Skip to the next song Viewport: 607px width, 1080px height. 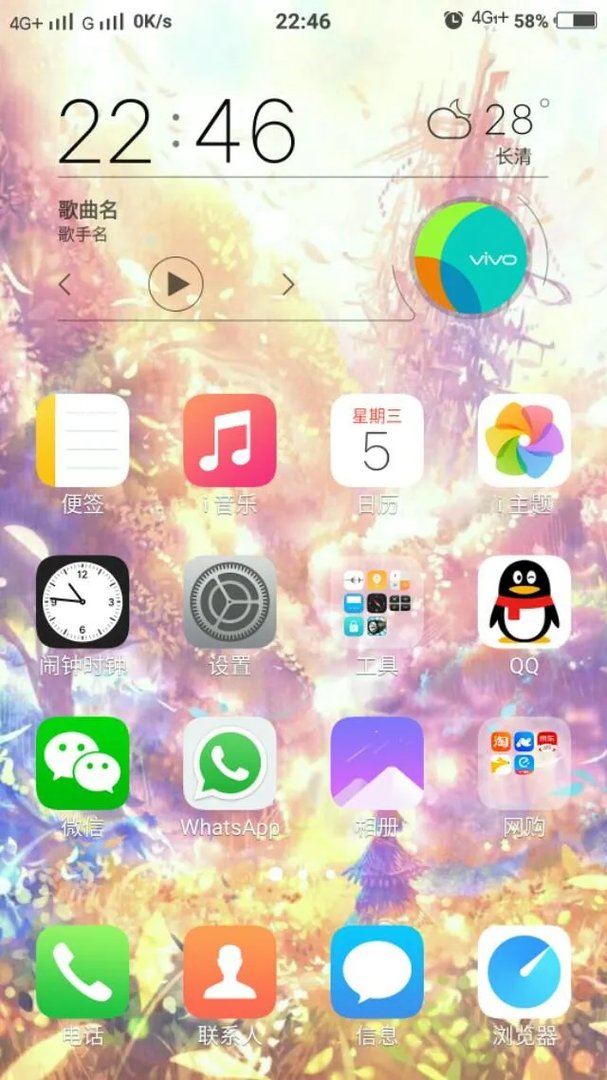tap(288, 285)
